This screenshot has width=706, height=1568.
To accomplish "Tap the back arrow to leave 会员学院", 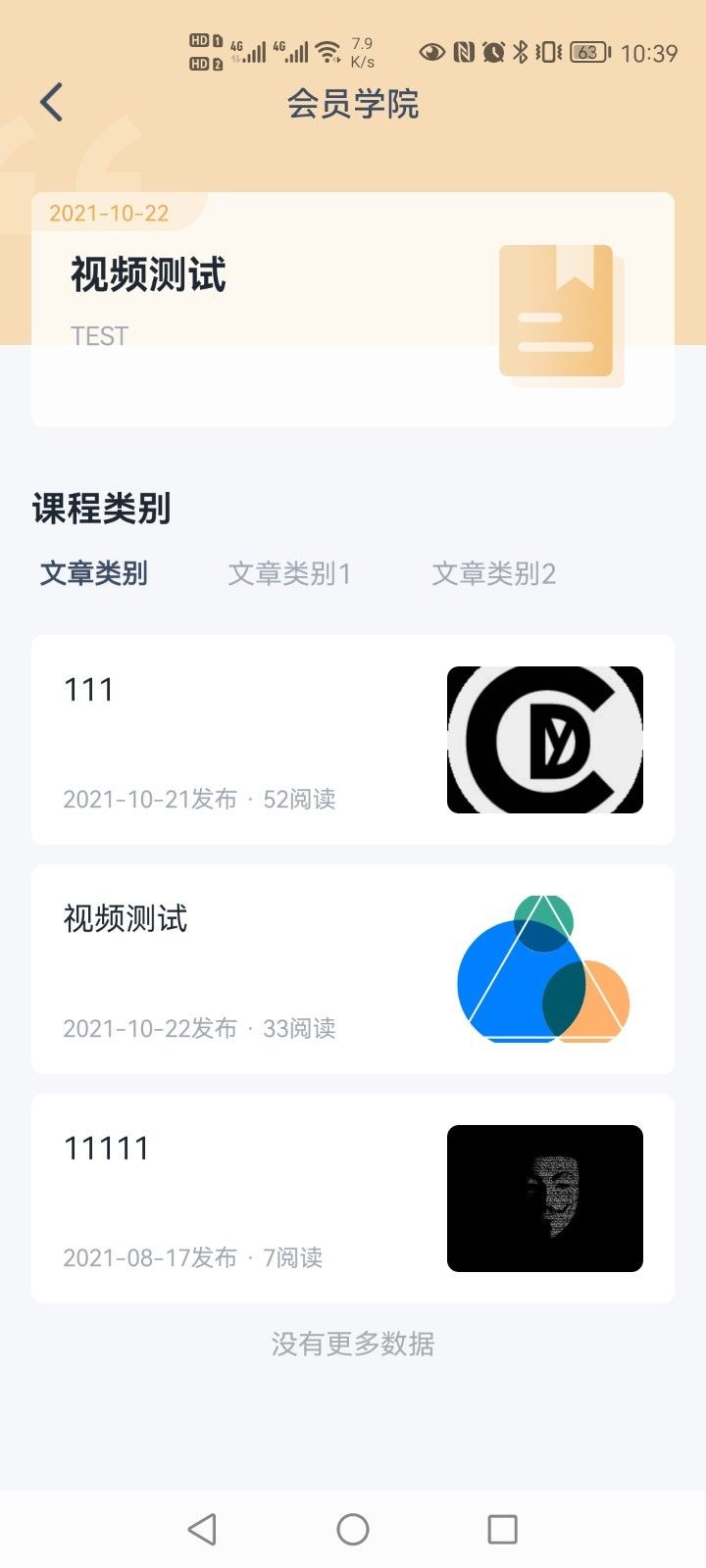I will coord(54,102).
